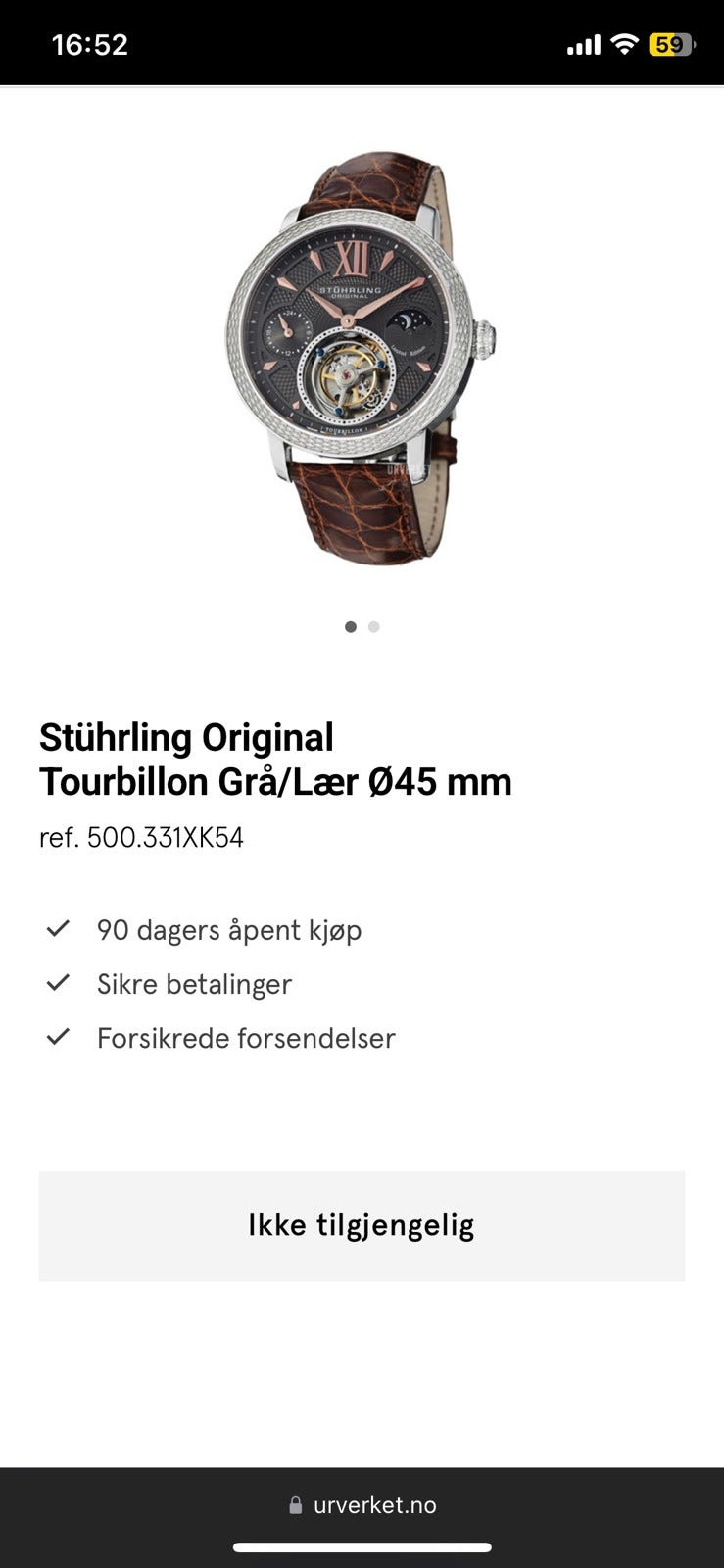This screenshot has height=1568, width=724.
Task: Tap the checkmark beside 'Forsikrede forsendelser'
Action: point(61,1036)
